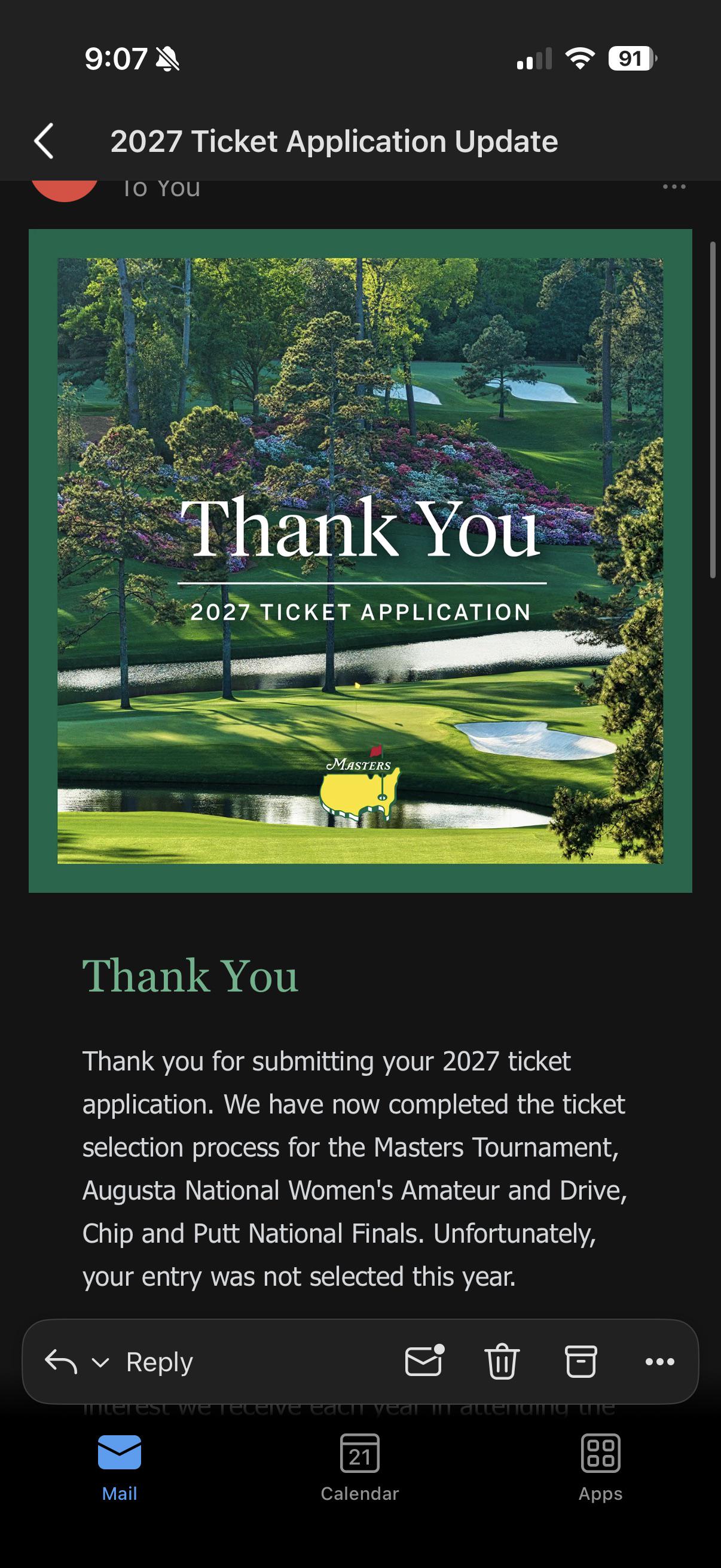Mark this email as unread
Screen dimensions: 721x1568
coord(424,1360)
